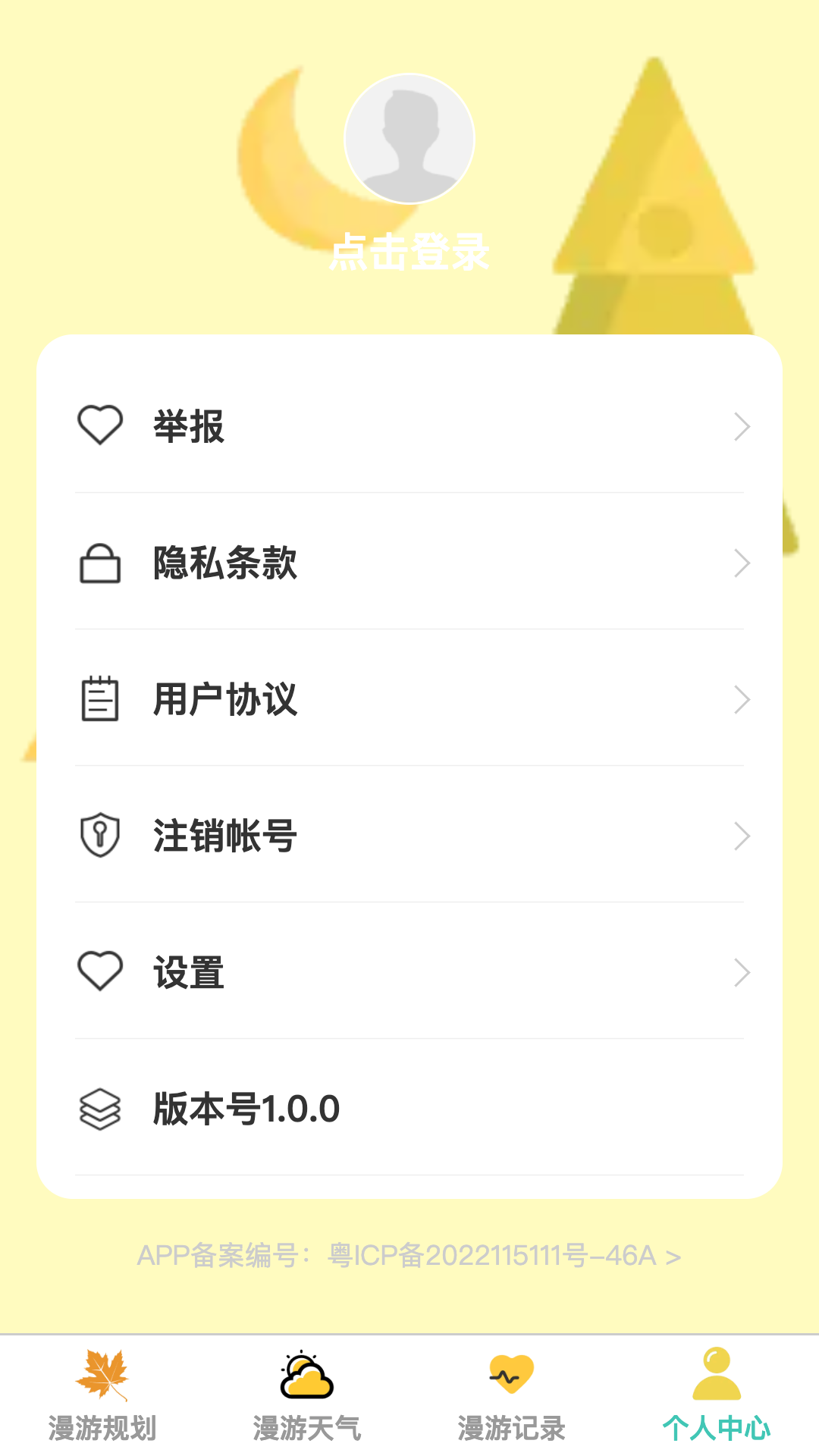Screen dimensions: 819x1456
Task: Open 隐私条款 via its right arrow
Action: pos(742,563)
